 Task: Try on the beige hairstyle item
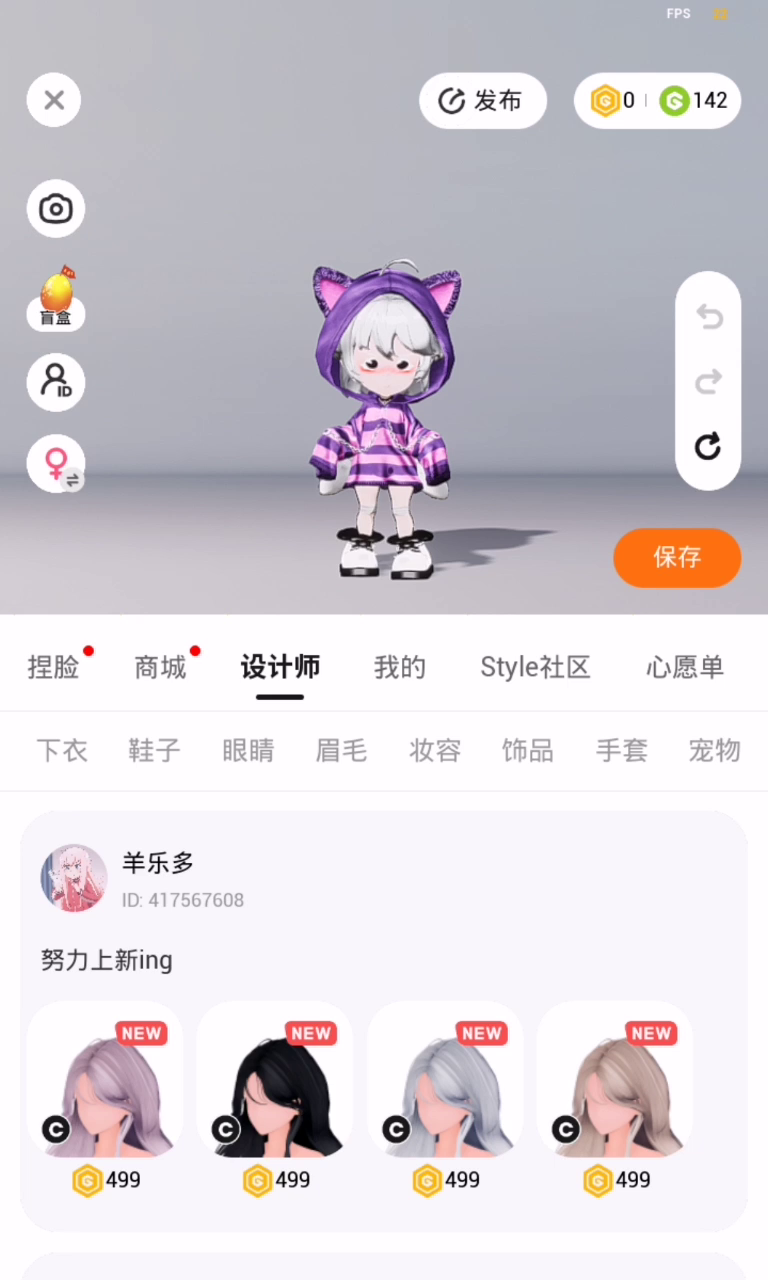tap(614, 1080)
